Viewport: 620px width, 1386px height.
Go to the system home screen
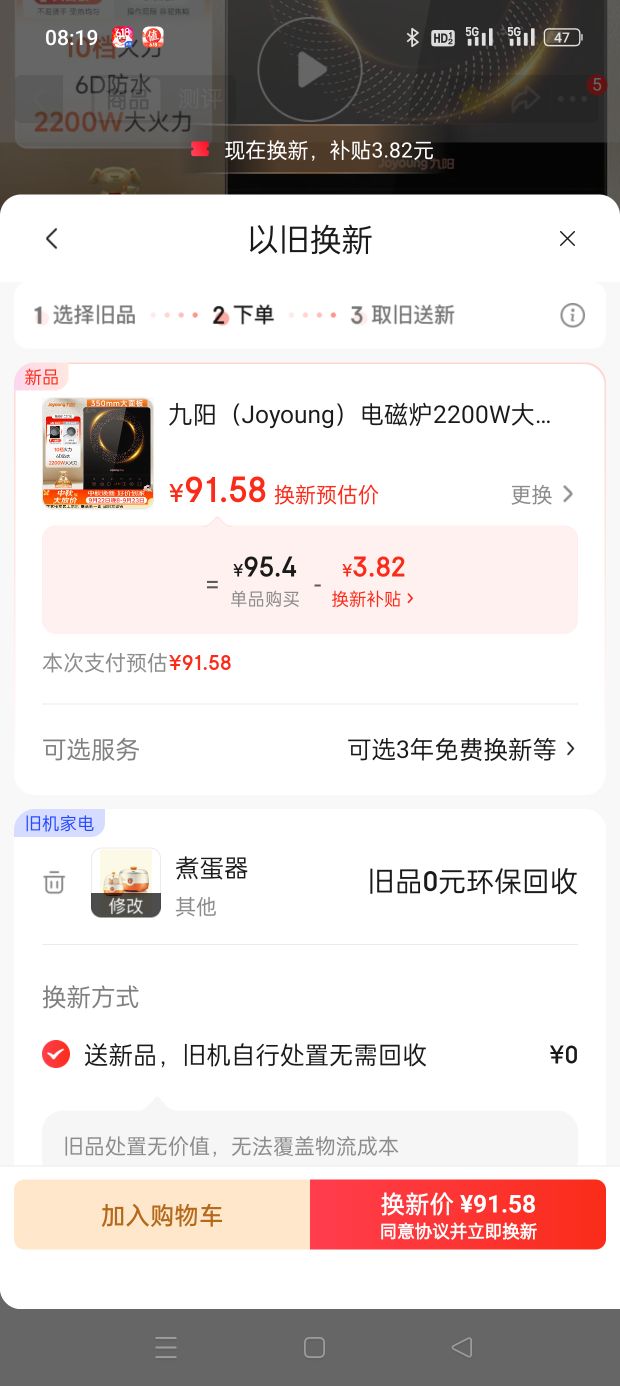(314, 1347)
